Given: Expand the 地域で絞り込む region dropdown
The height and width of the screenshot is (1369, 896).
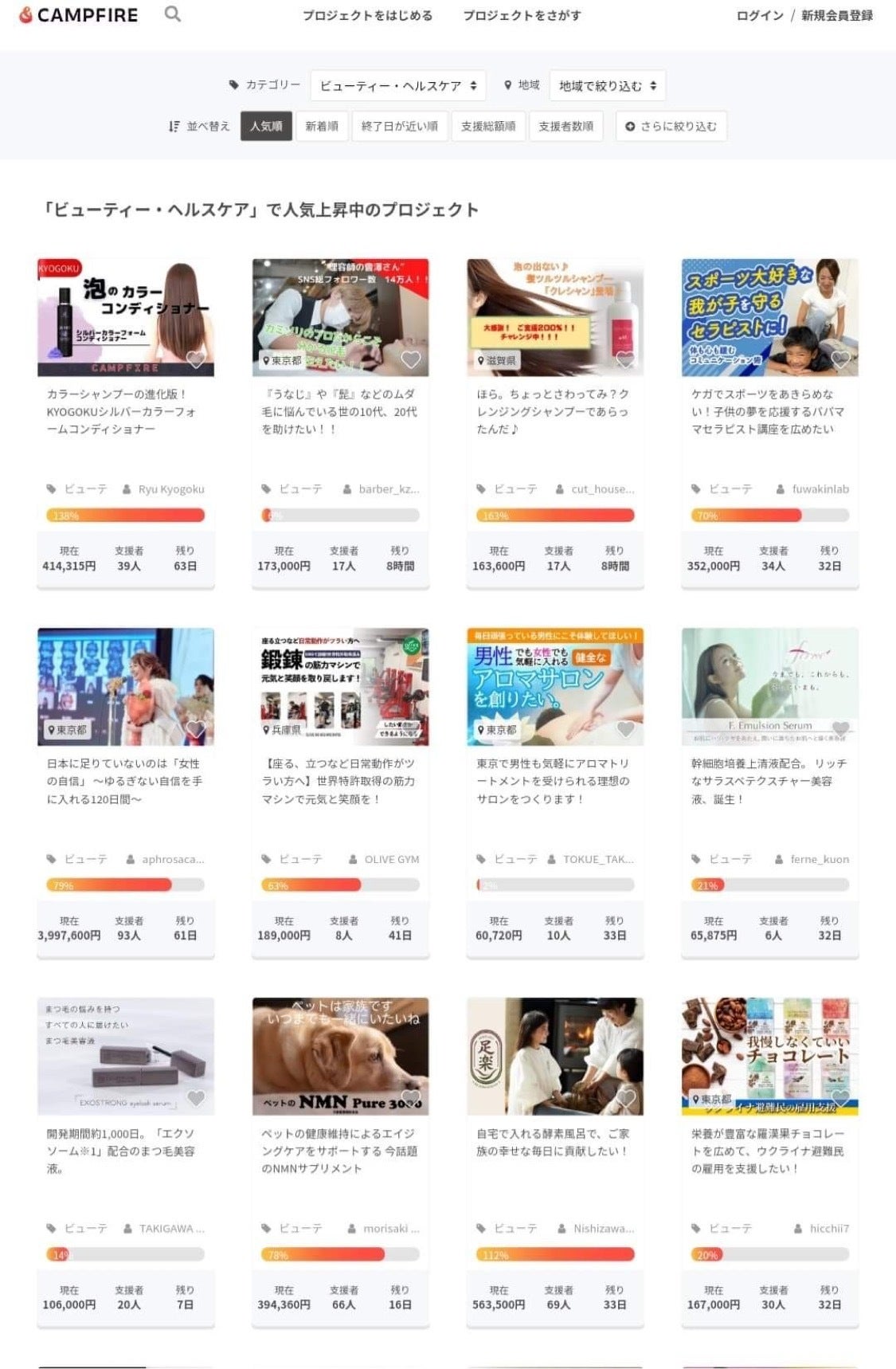Looking at the screenshot, I should (x=607, y=85).
